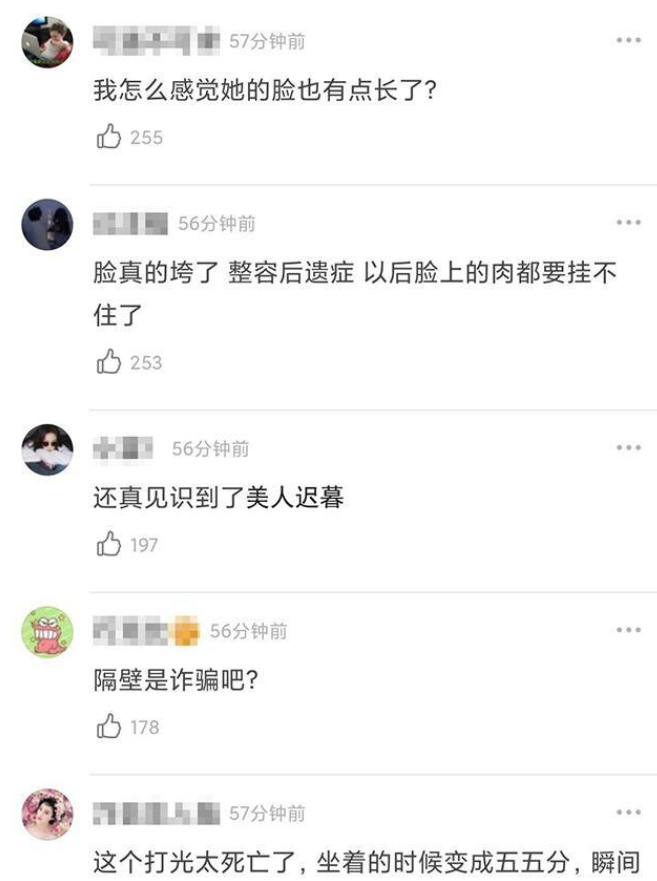Like the '隔壁是诈骗吧' comment

[109, 727]
